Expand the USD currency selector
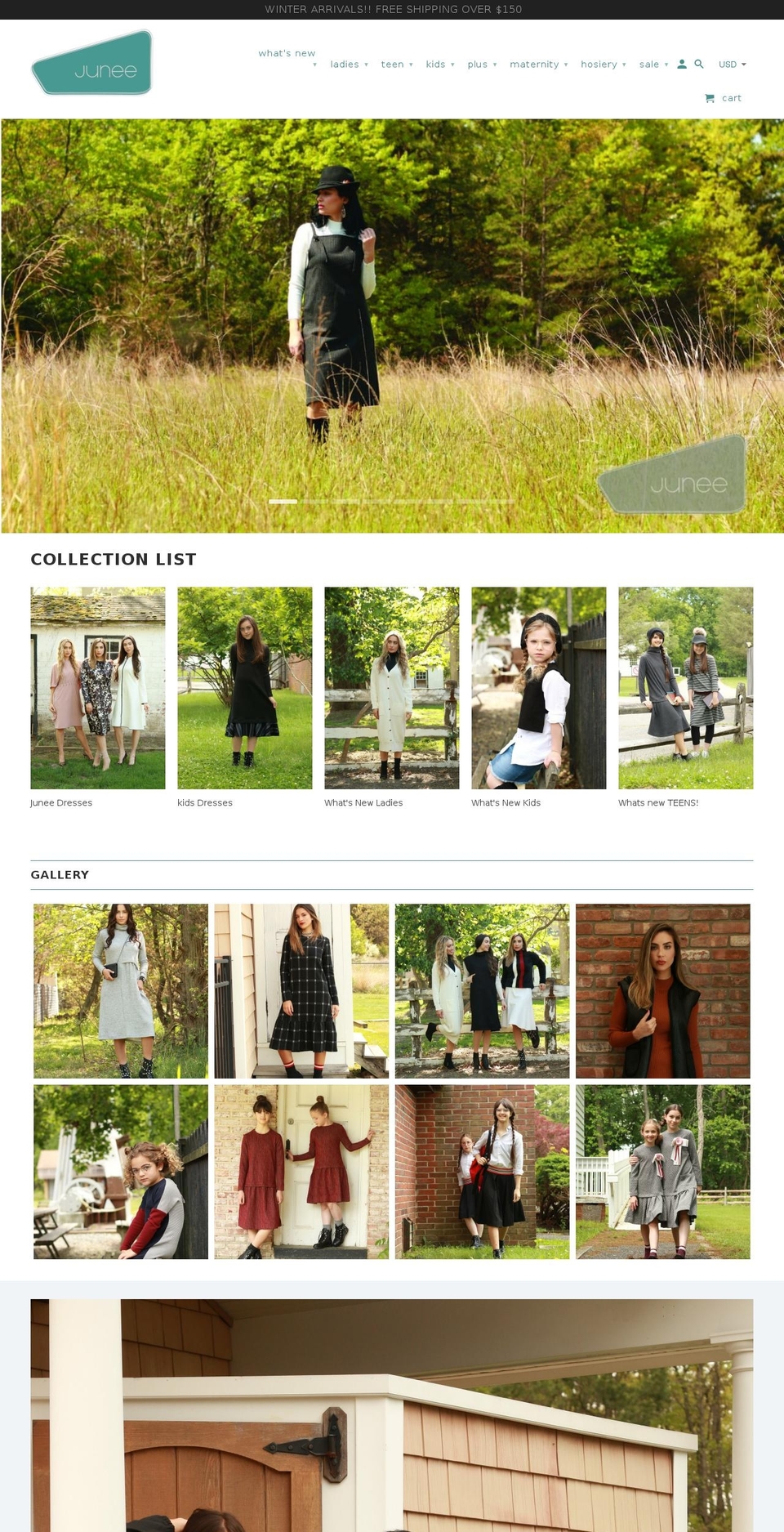This screenshot has height=1532, width=784. (x=733, y=65)
